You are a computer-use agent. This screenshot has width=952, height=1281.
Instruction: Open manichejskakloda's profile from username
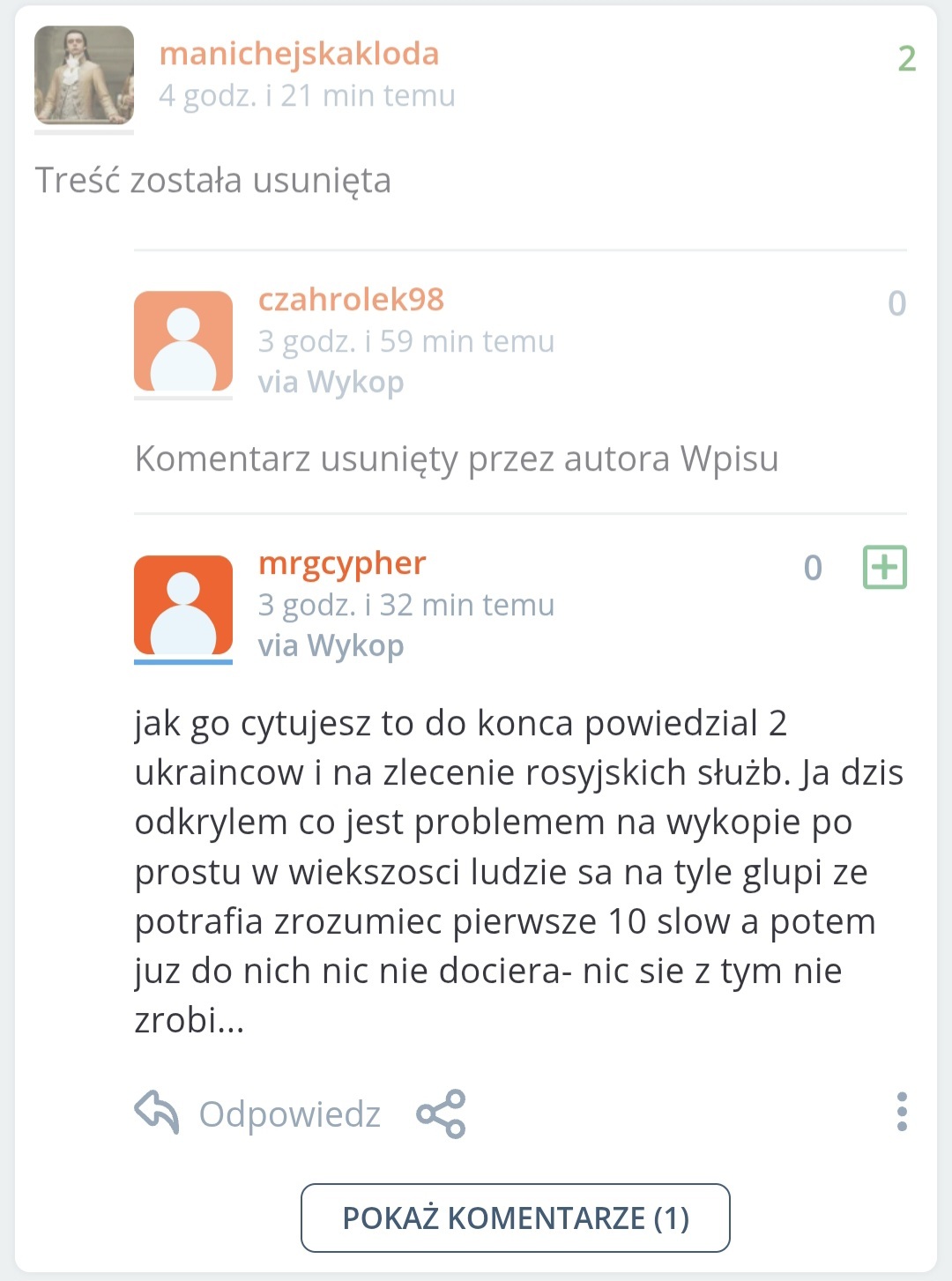coord(299,54)
